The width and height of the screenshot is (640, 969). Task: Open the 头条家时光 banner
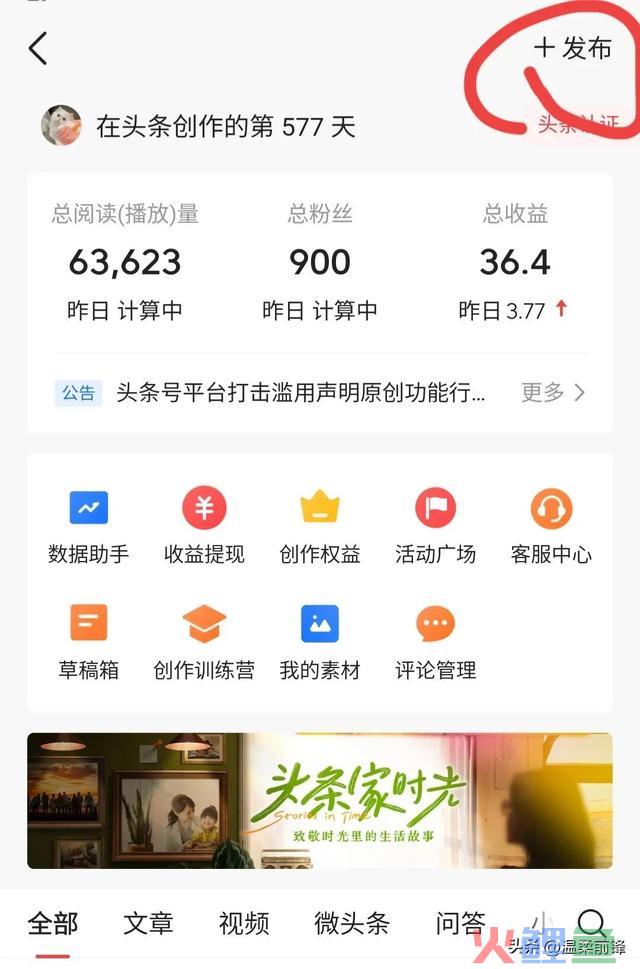point(320,800)
